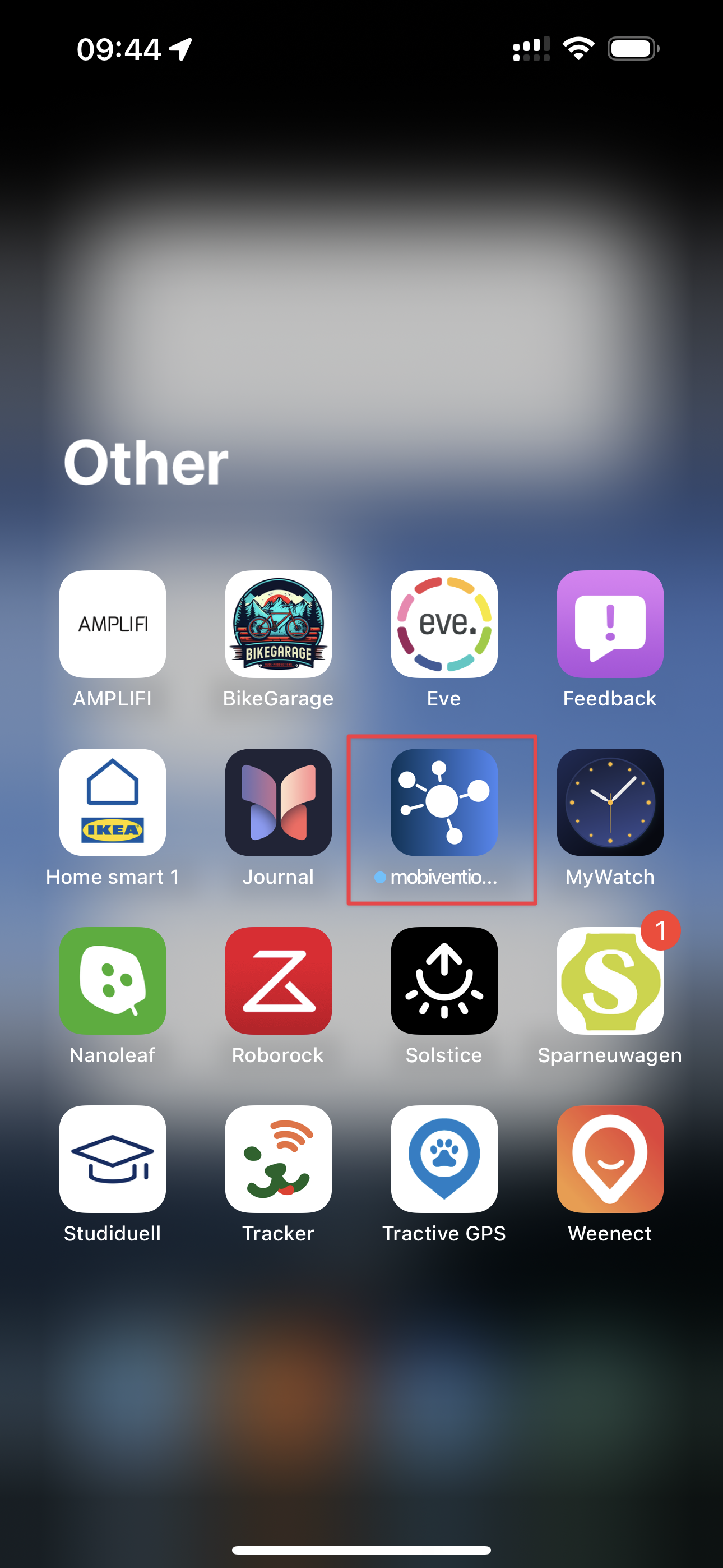
Task: Launch the Solstice app
Action: tap(444, 981)
